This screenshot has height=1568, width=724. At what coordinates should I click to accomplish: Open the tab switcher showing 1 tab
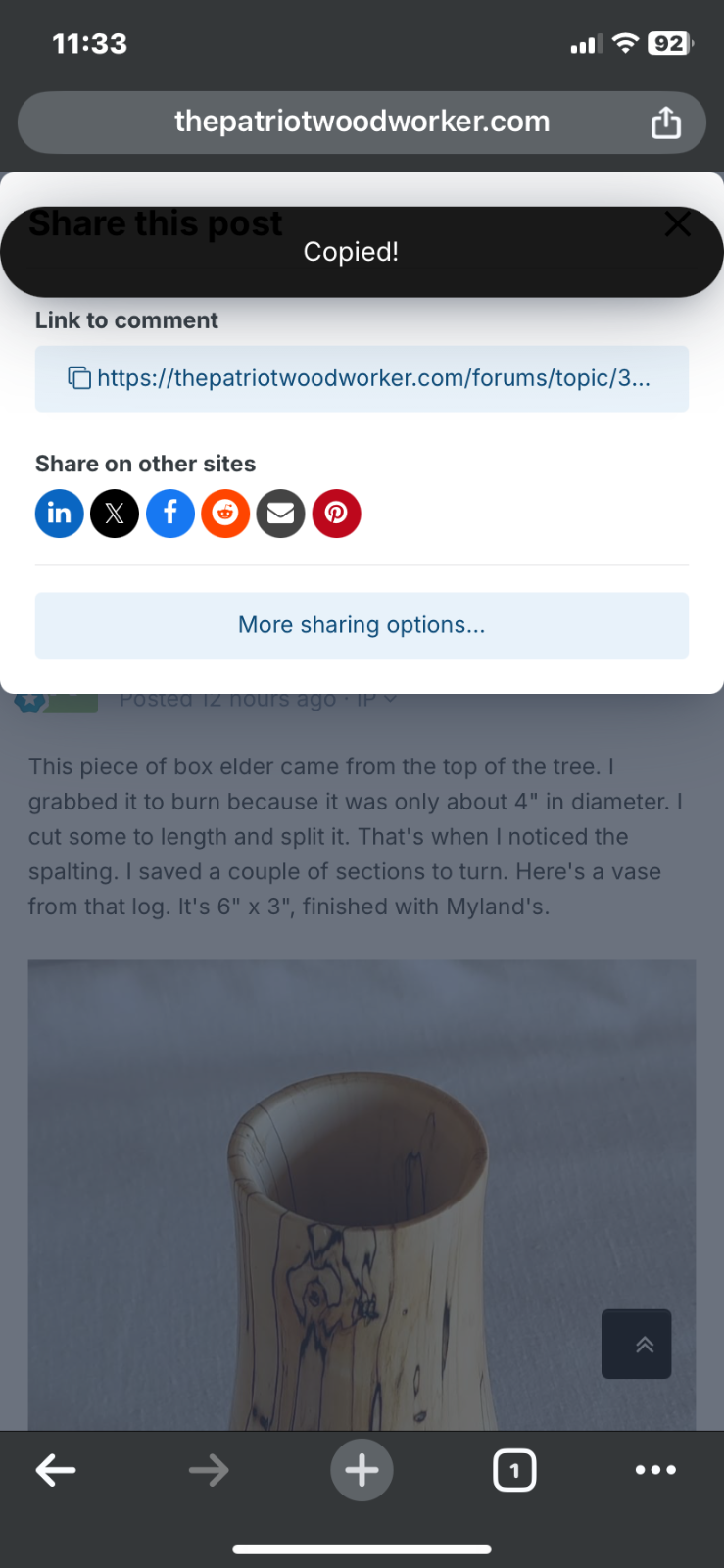tap(514, 1470)
